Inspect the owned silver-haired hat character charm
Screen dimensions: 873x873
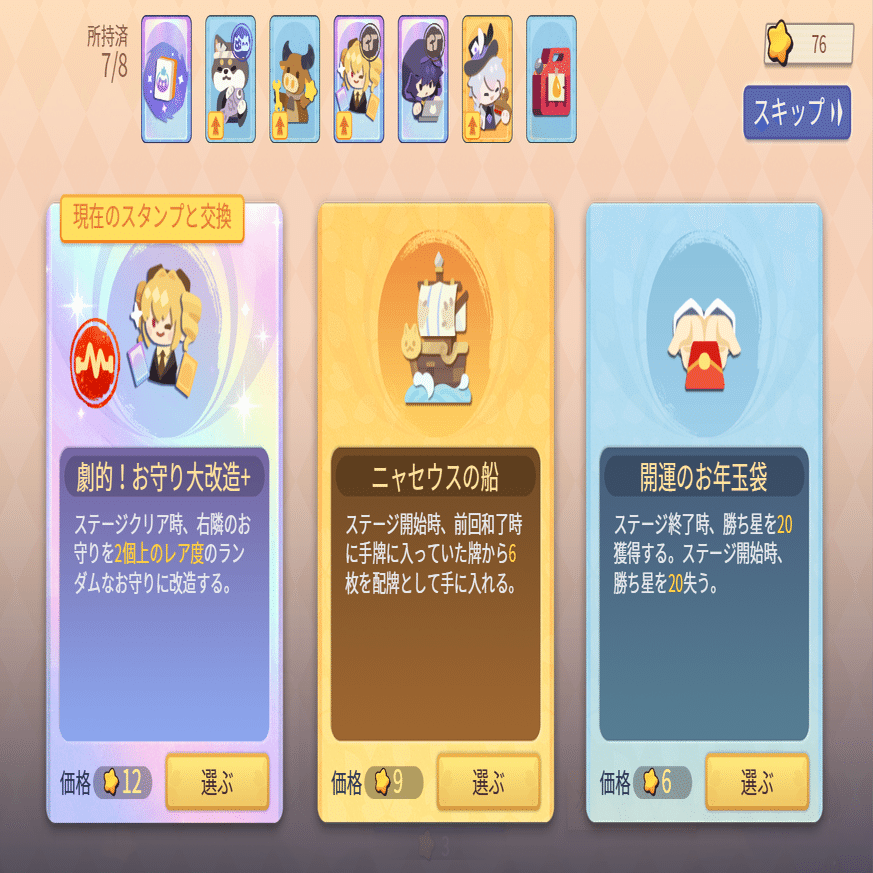[x=487, y=79]
